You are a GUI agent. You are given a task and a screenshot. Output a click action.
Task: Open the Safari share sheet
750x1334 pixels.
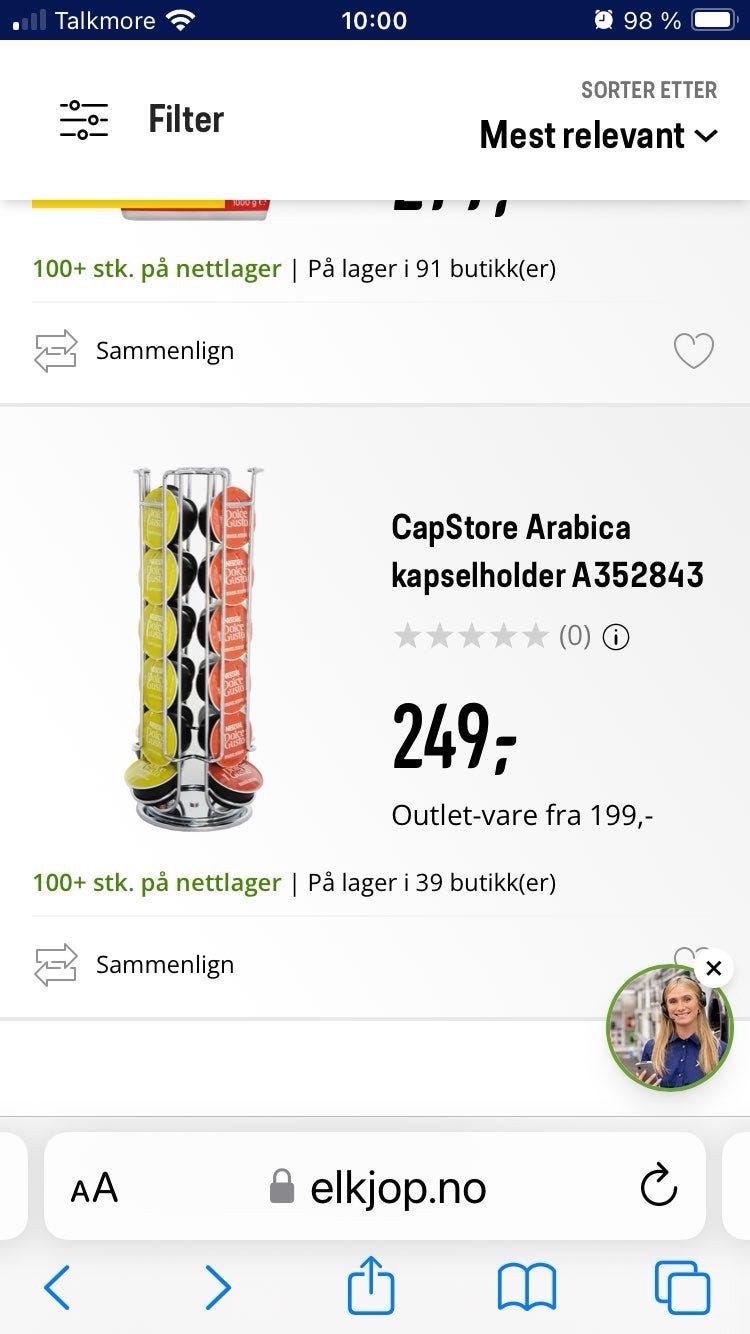pos(371,1286)
